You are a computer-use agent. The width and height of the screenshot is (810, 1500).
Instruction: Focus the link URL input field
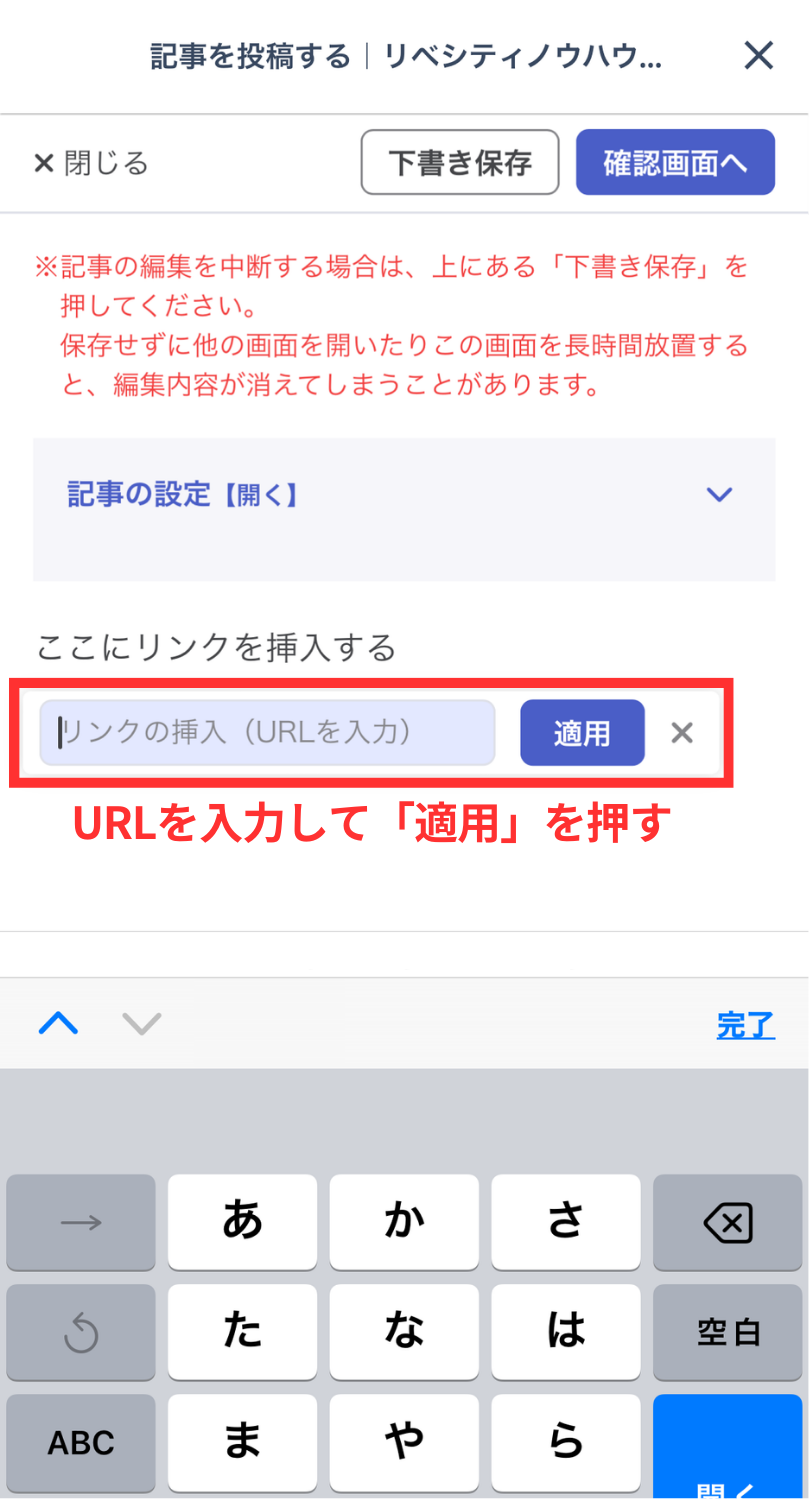268,733
